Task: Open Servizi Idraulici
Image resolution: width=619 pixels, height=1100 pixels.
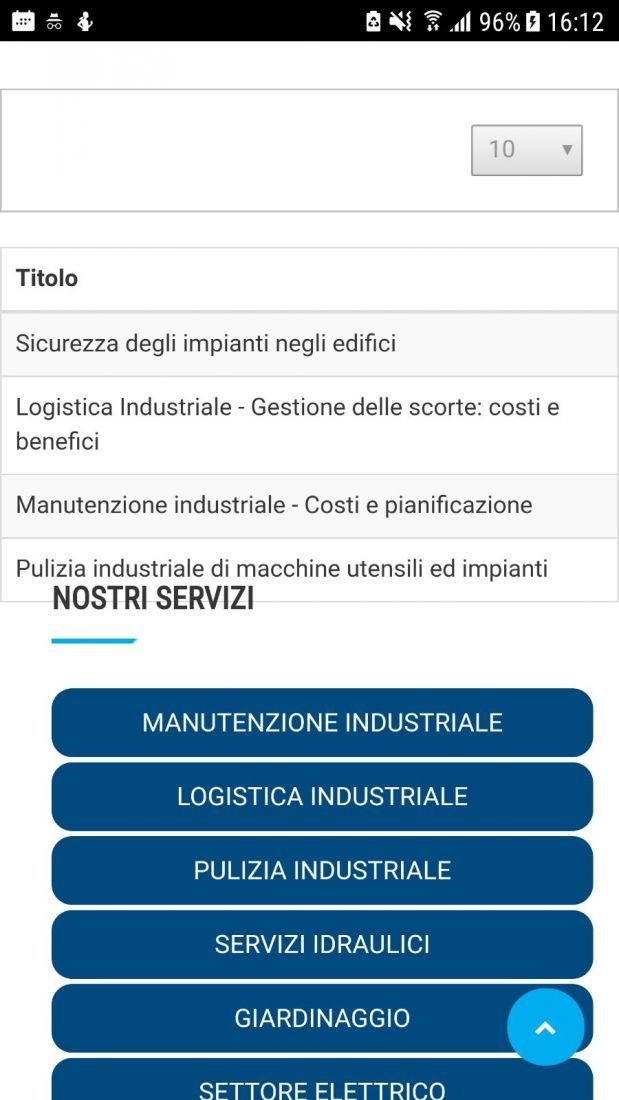Action: pos(322,944)
